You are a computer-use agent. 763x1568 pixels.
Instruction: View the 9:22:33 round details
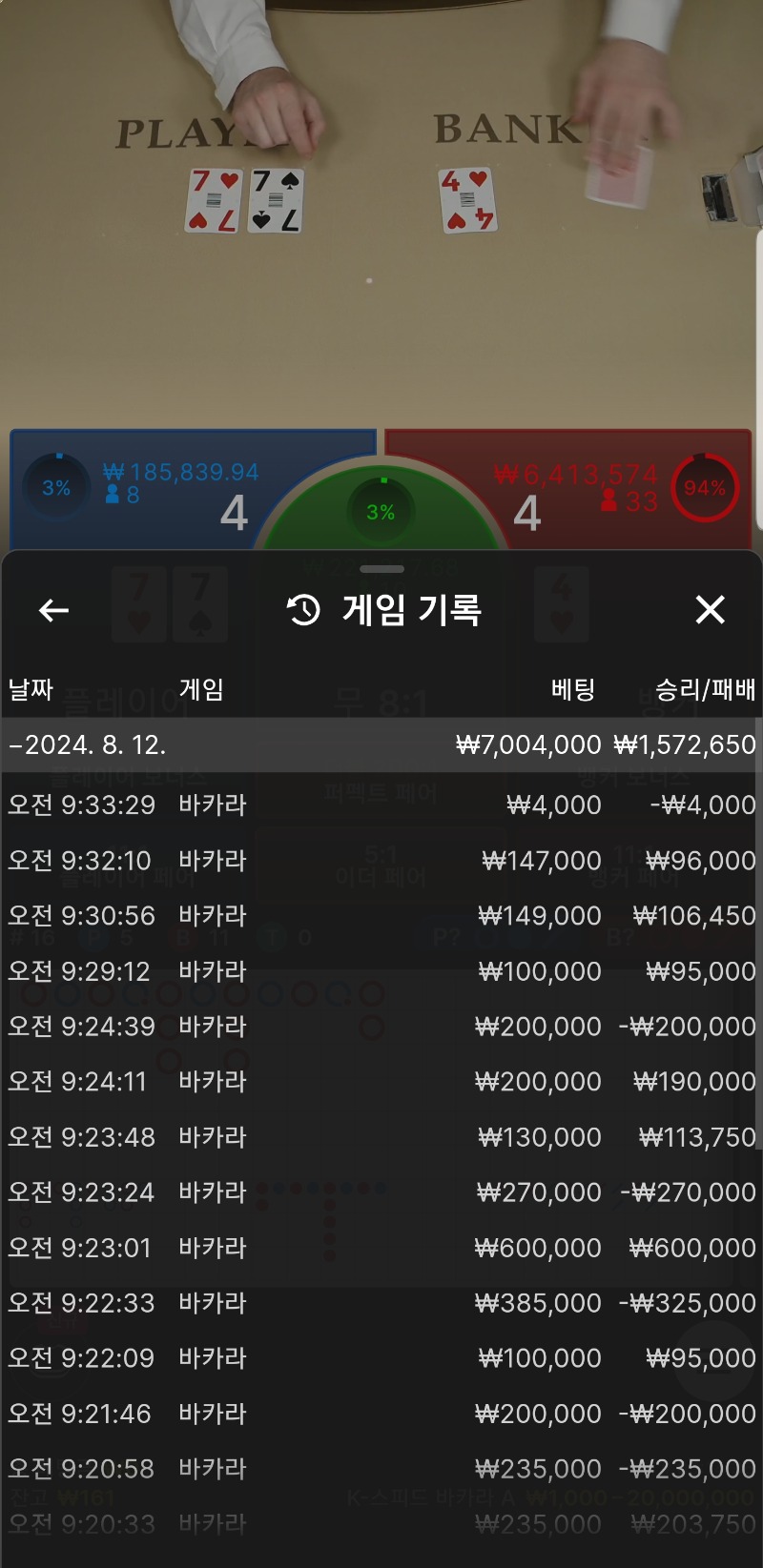point(381,1303)
